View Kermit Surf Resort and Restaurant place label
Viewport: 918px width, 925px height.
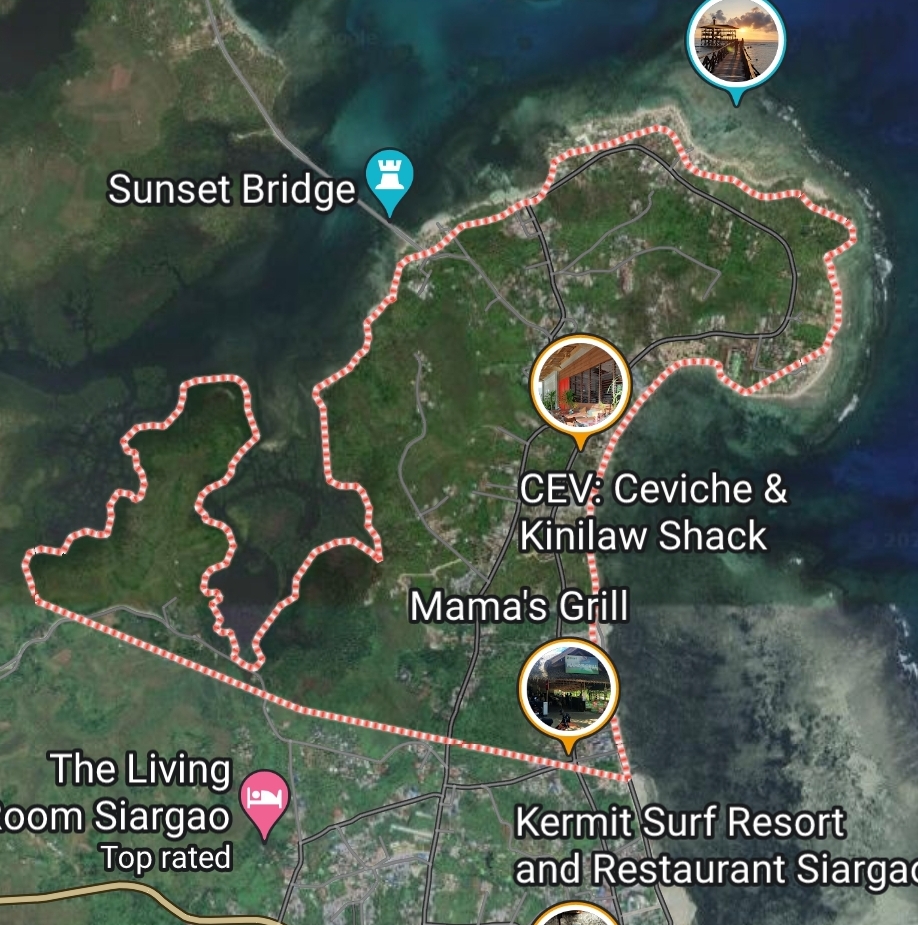point(680,846)
